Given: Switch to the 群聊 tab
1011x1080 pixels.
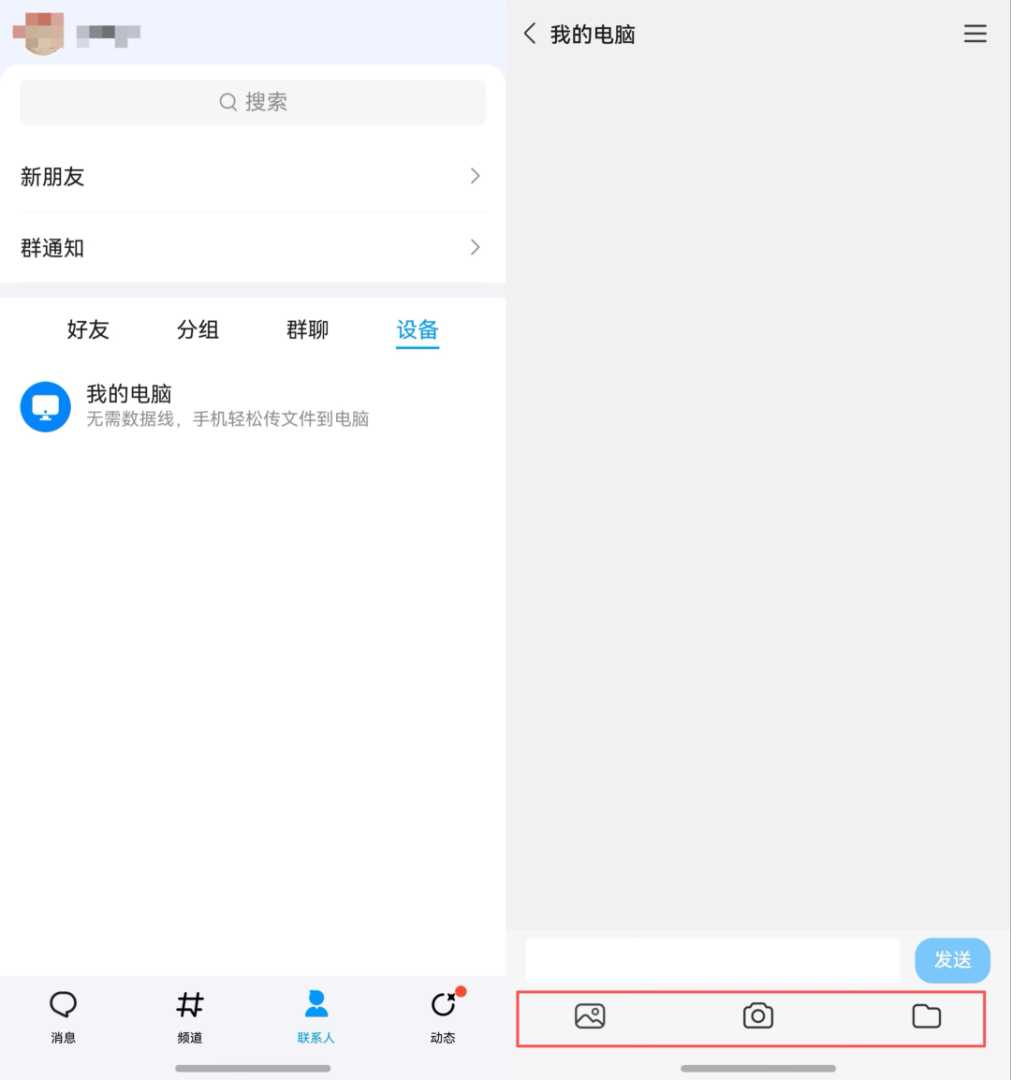Looking at the screenshot, I should [x=307, y=330].
